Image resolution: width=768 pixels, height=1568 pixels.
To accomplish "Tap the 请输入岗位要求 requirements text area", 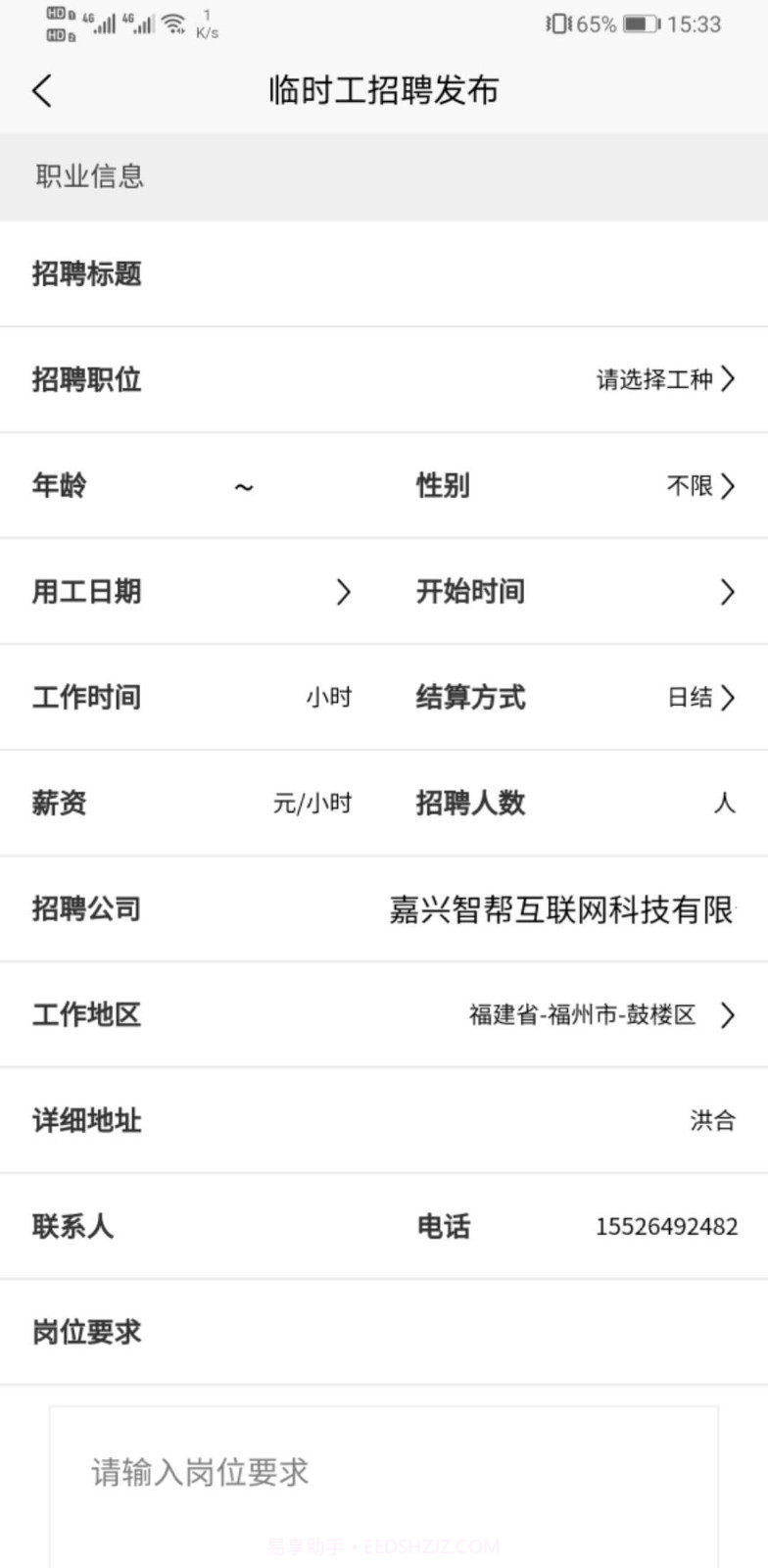I will (x=382, y=1472).
